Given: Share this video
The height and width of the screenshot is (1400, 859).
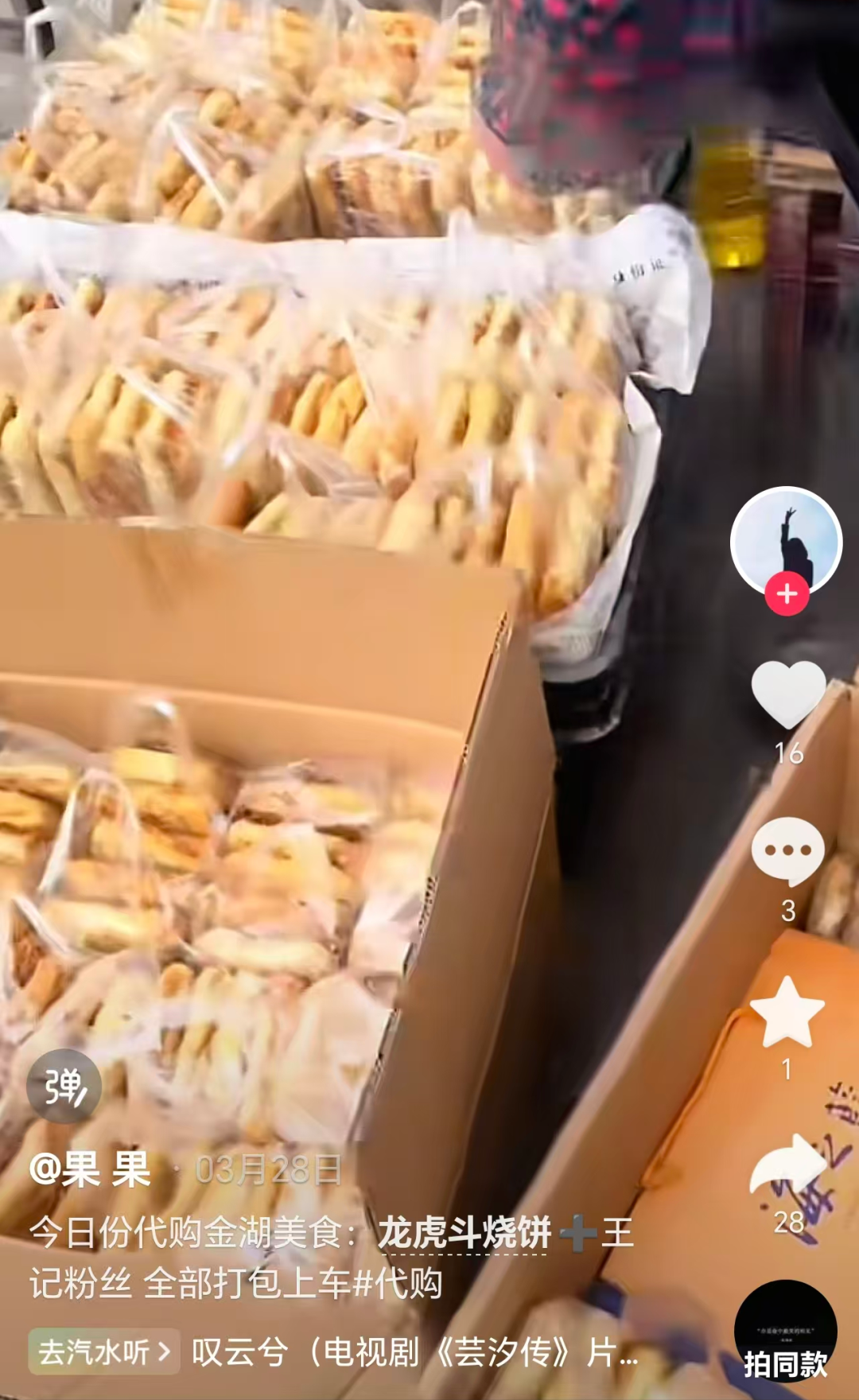Looking at the screenshot, I should tap(787, 1168).
